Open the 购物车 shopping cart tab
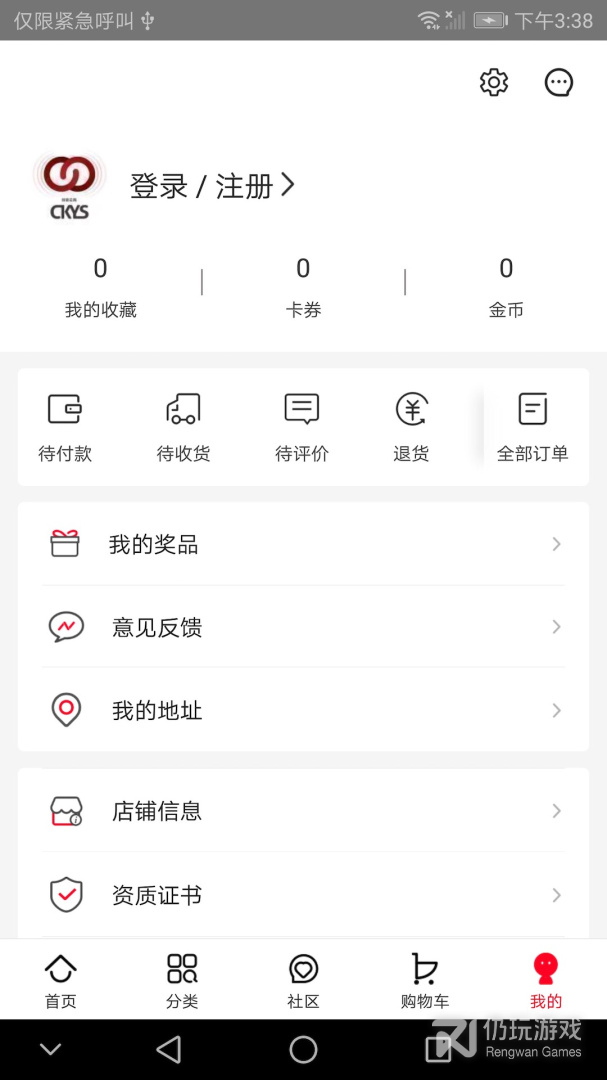This screenshot has height=1080, width=607. 424,981
